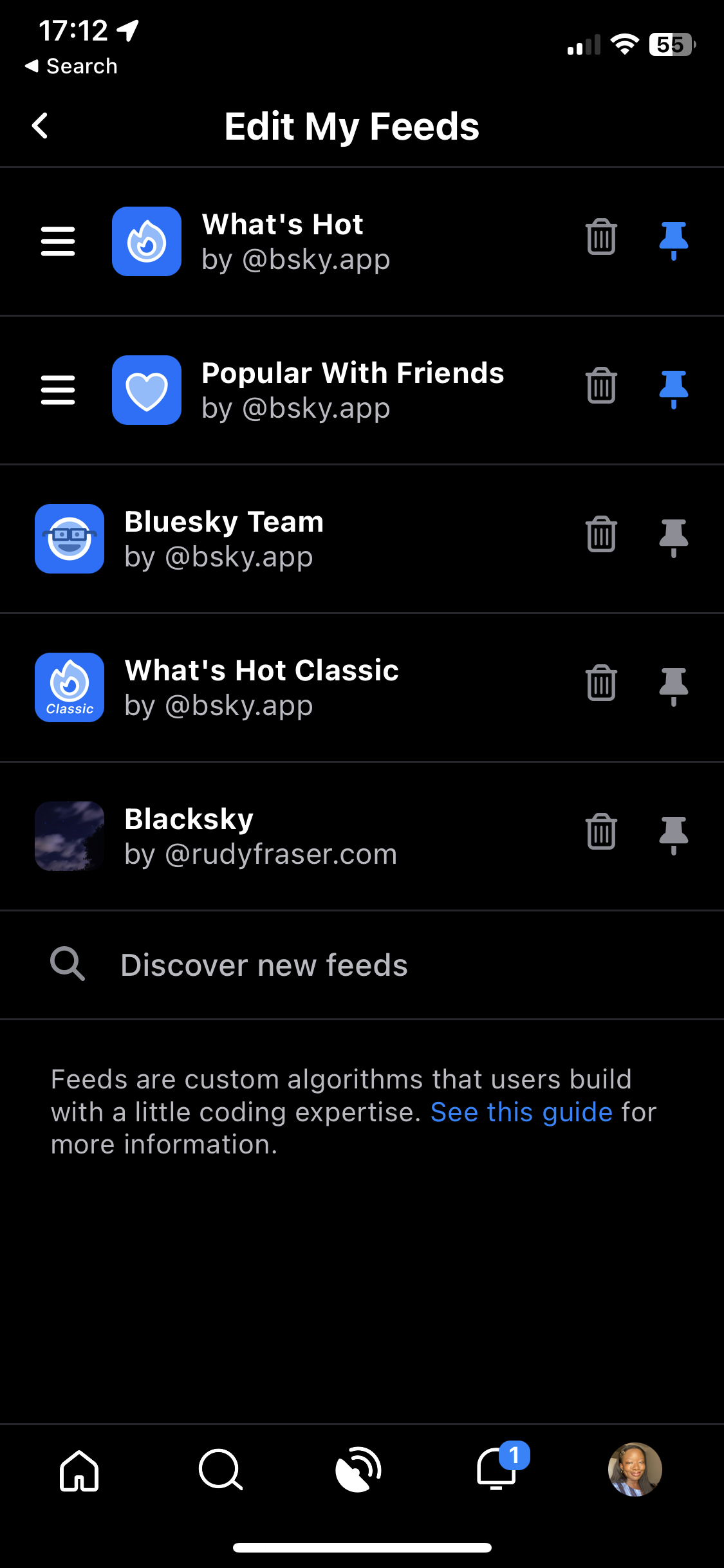Pin the Blacksky feed
The height and width of the screenshot is (1568, 724).
[673, 835]
